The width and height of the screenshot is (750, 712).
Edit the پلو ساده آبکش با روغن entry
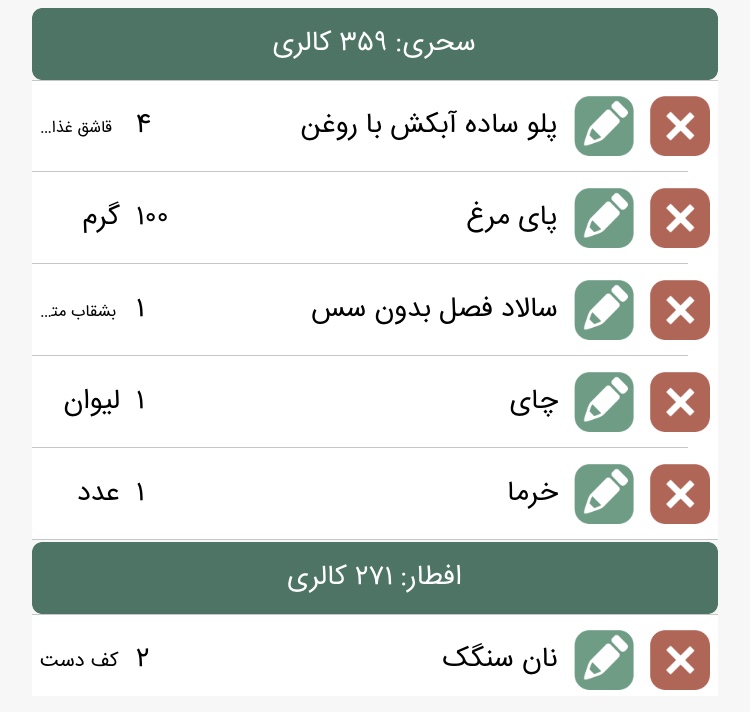tap(604, 126)
